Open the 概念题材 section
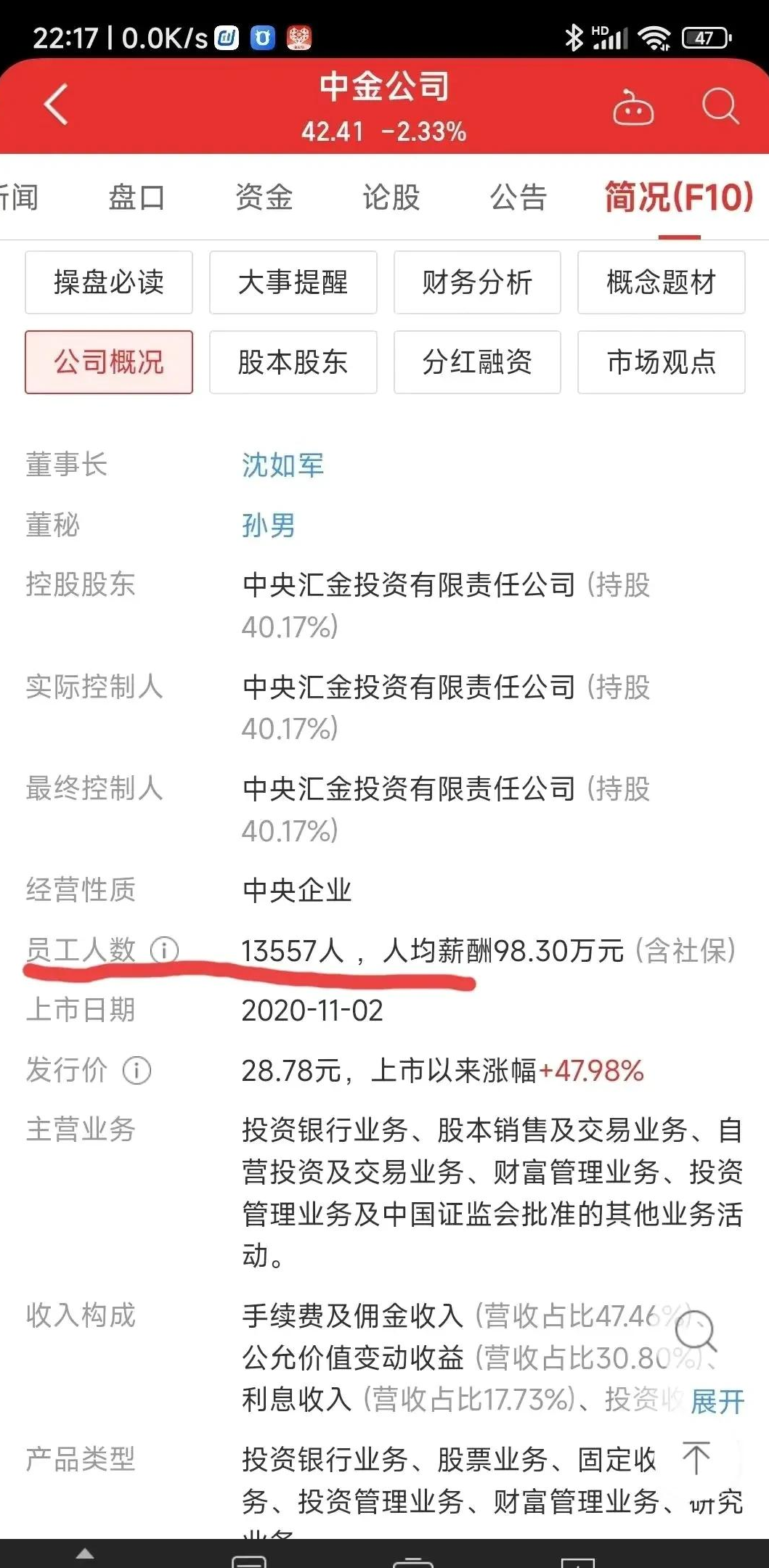 (661, 282)
